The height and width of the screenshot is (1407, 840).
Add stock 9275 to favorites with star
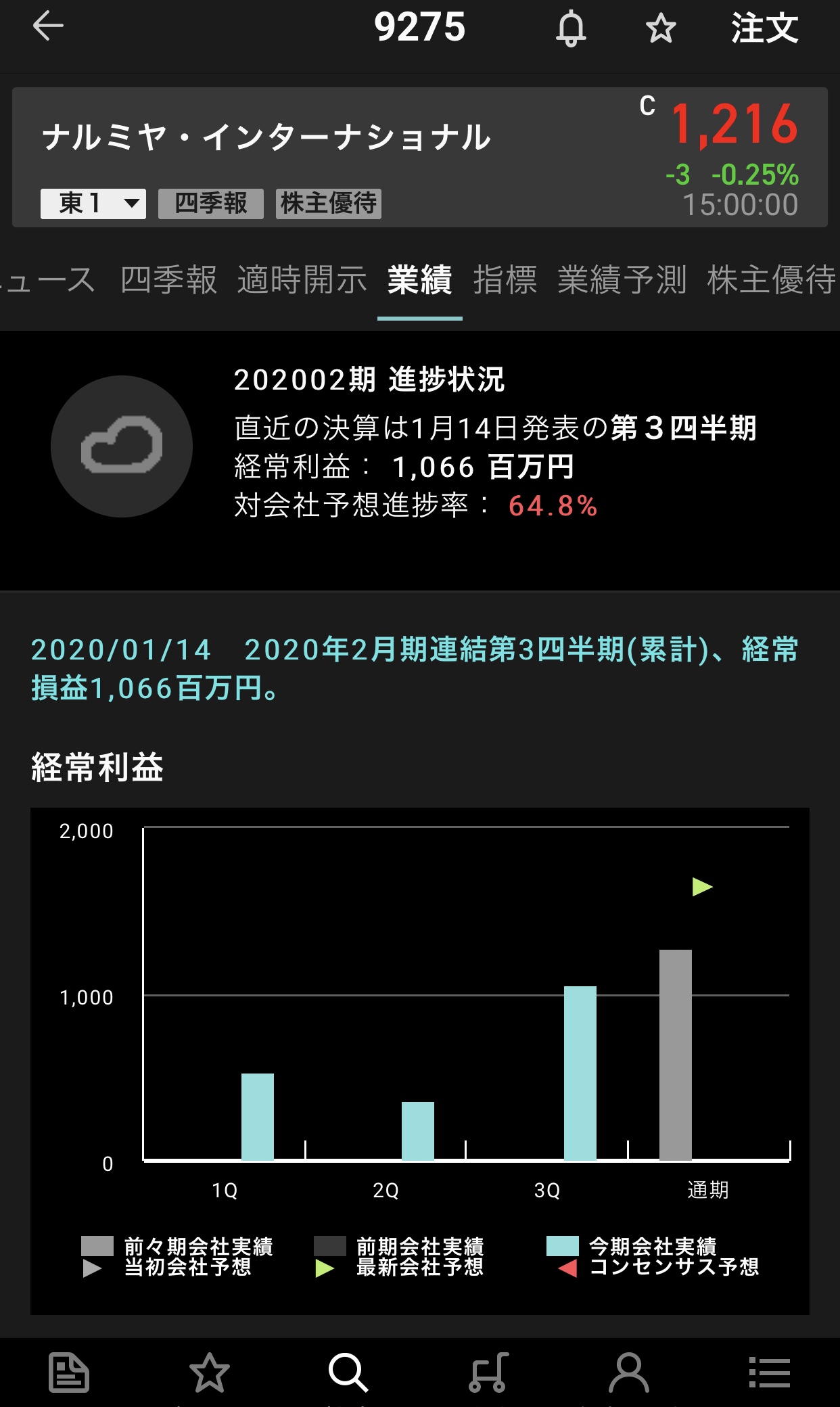pos(661,28)
